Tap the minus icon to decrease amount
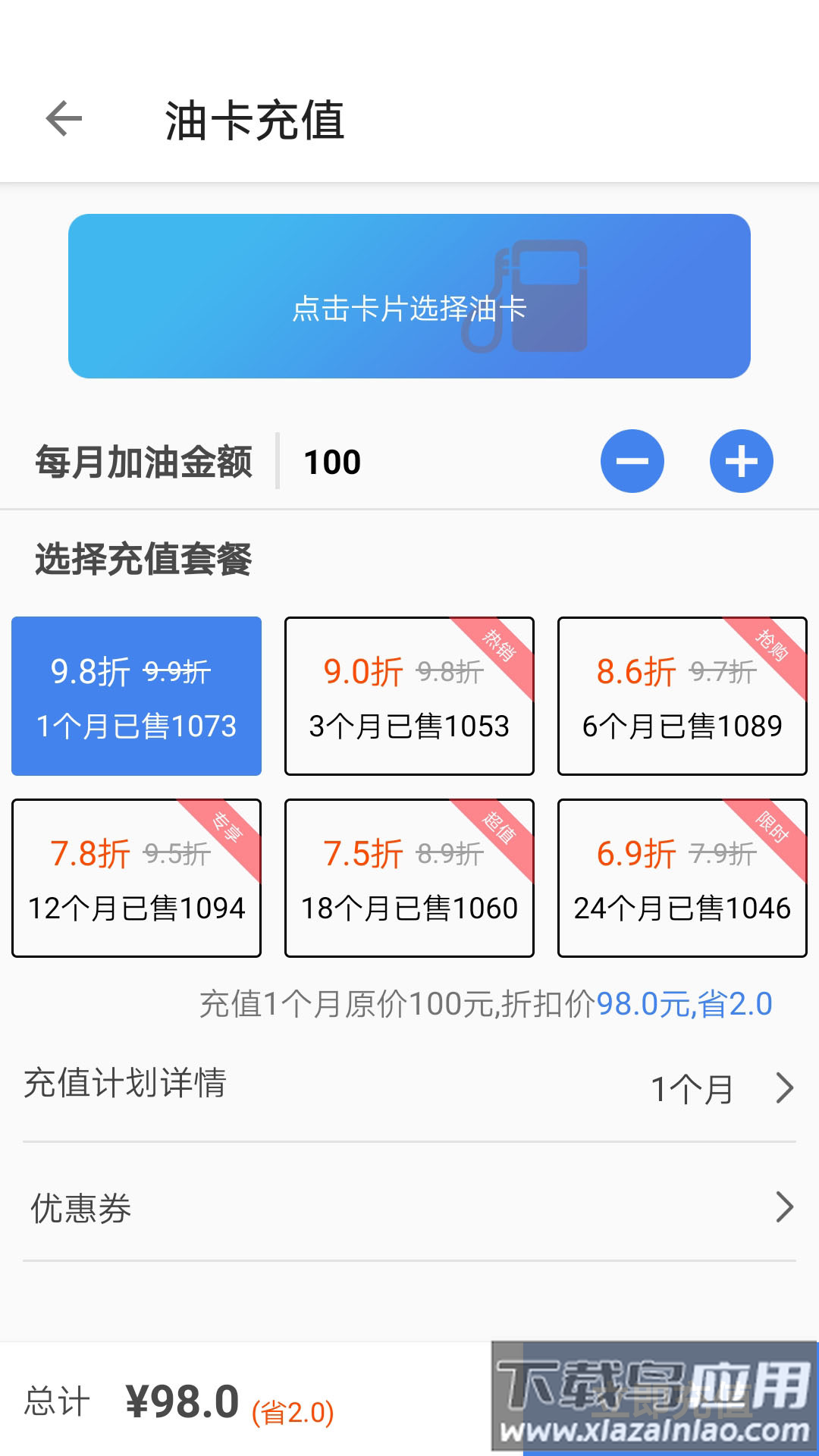Viewport: 819px width, 1456px height. [632, 460]
